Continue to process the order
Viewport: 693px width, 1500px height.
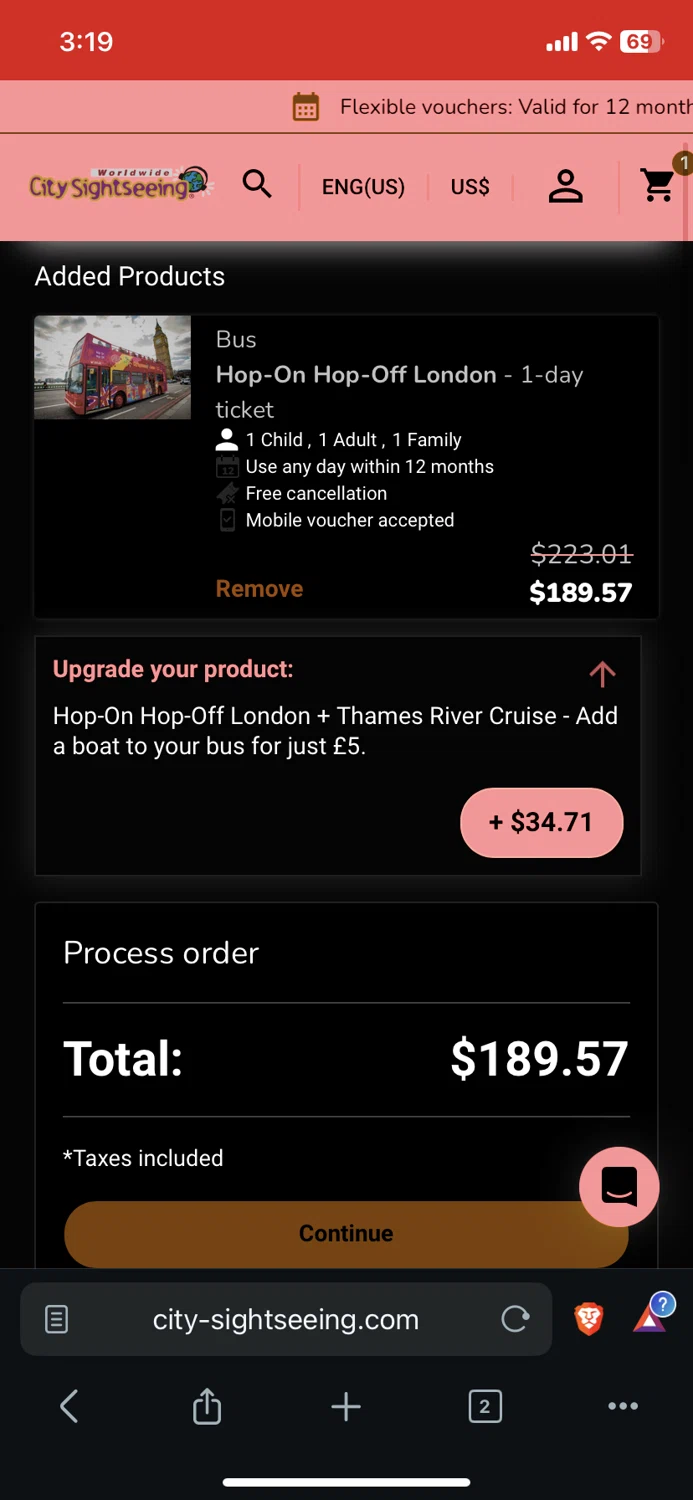pos(346,1233)
